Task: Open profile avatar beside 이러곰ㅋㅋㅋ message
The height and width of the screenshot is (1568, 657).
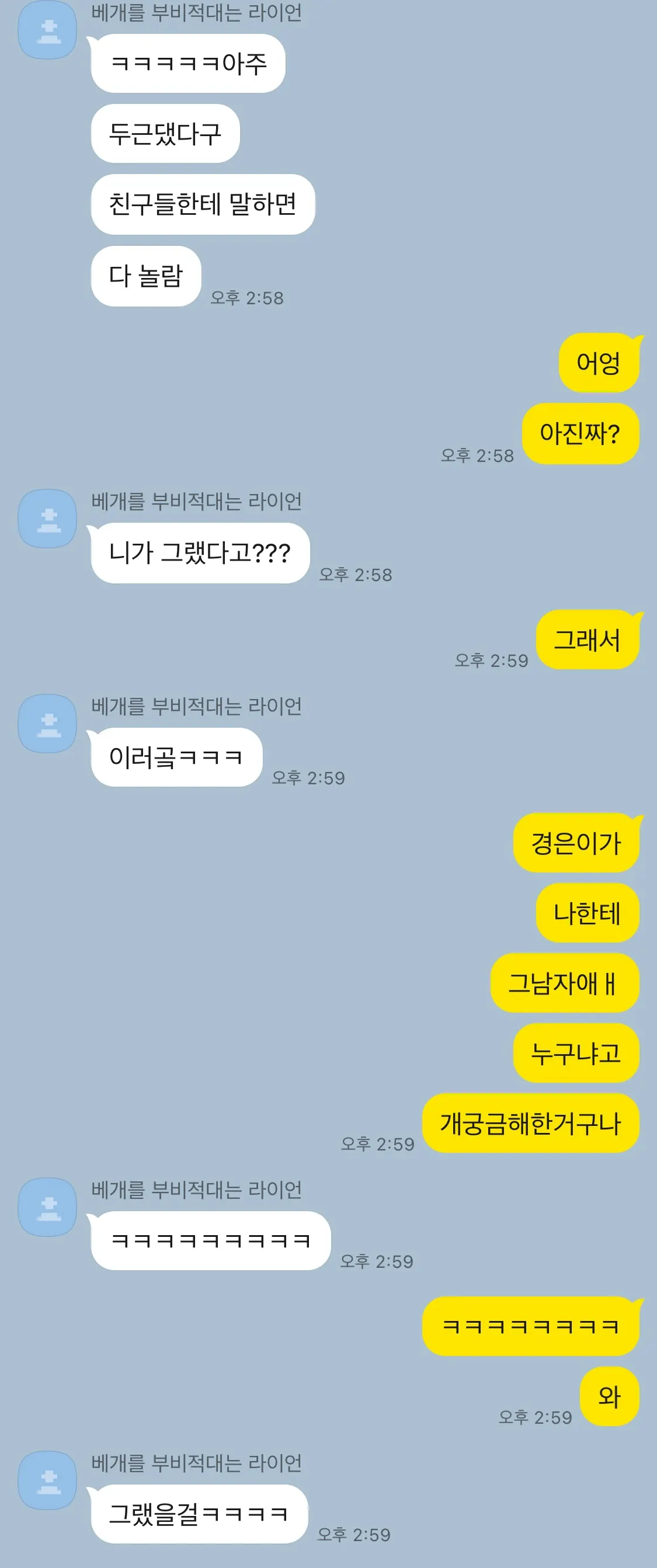Action: (x=47, y=723)
